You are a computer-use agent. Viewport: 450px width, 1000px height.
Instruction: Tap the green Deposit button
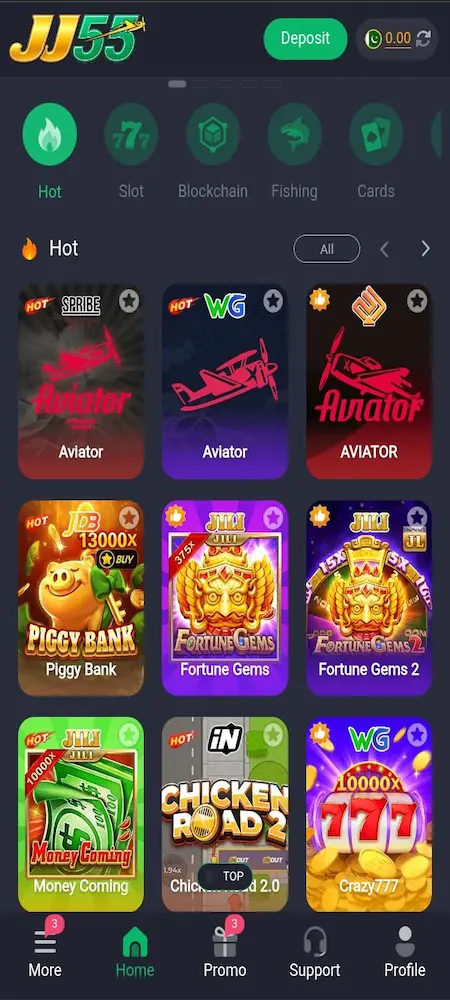(305, 38)
